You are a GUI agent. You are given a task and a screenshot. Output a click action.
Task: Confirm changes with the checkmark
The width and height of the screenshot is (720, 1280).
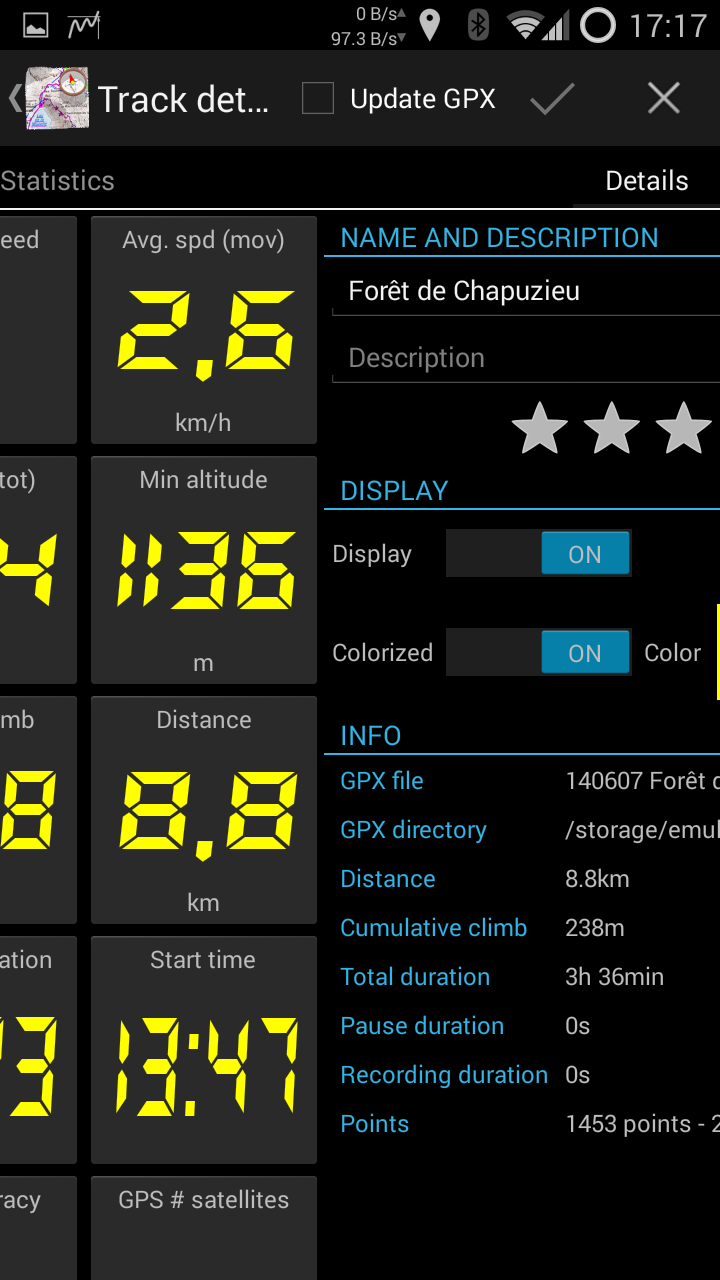point(552,98)
